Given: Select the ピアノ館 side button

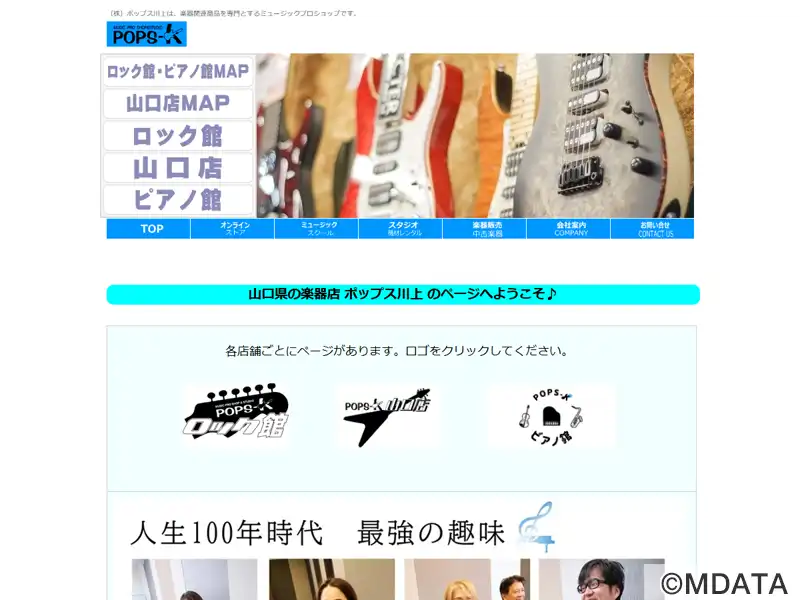Looking at the screenshot, I should (x=178, y=199).
